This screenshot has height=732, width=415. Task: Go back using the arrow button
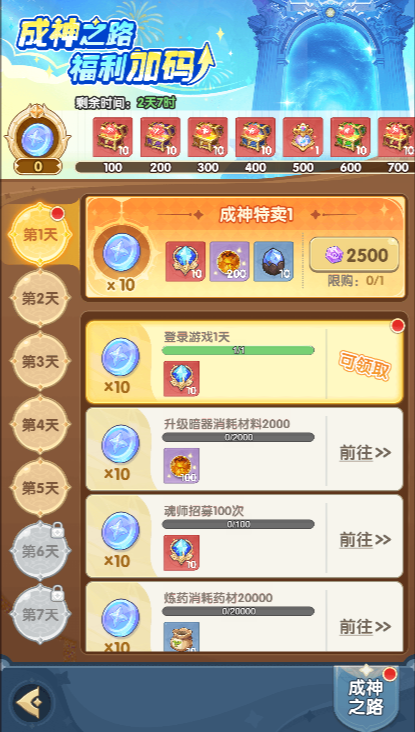(32, 701)
